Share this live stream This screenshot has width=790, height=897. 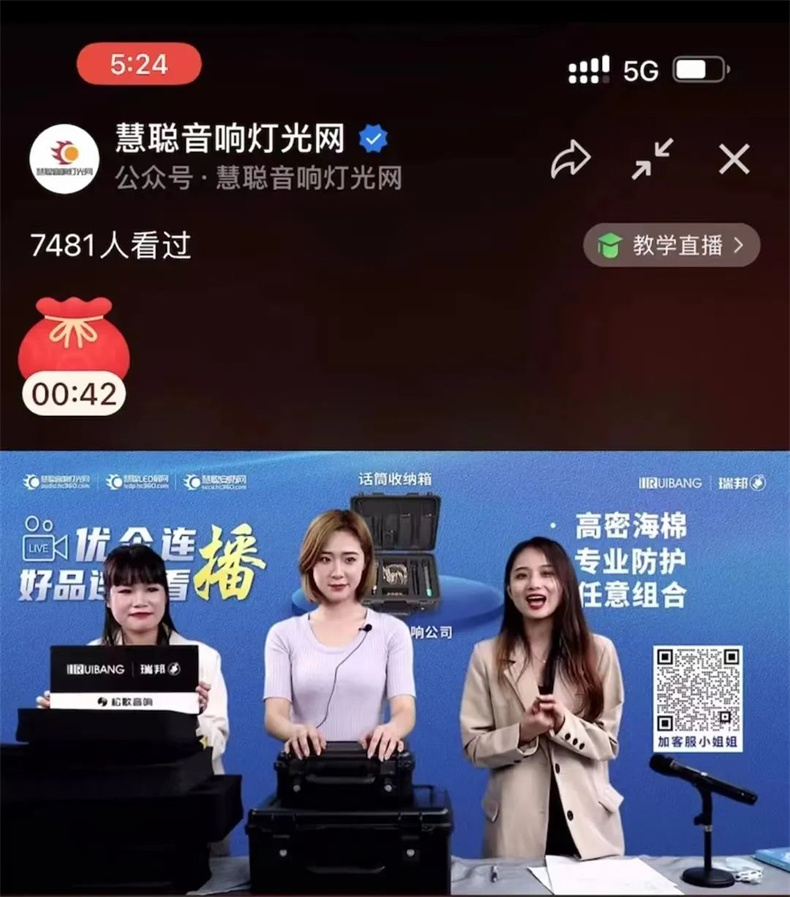[571, 159]
